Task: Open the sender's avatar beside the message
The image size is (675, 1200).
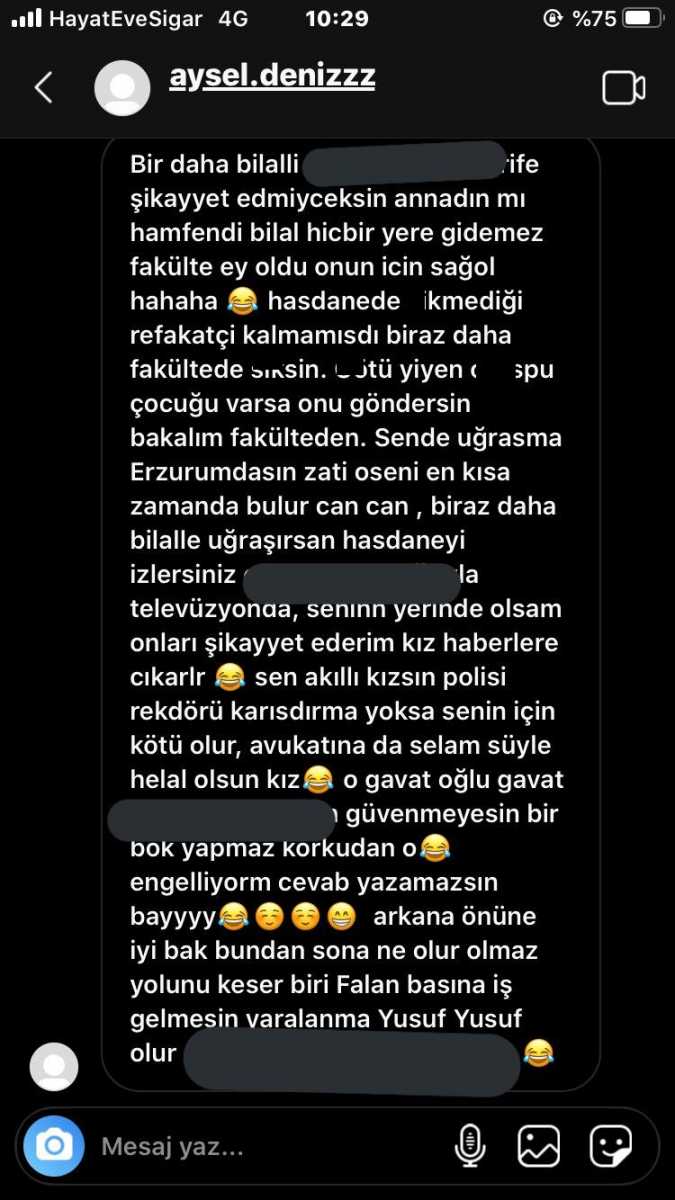Action: (54, 1066)
